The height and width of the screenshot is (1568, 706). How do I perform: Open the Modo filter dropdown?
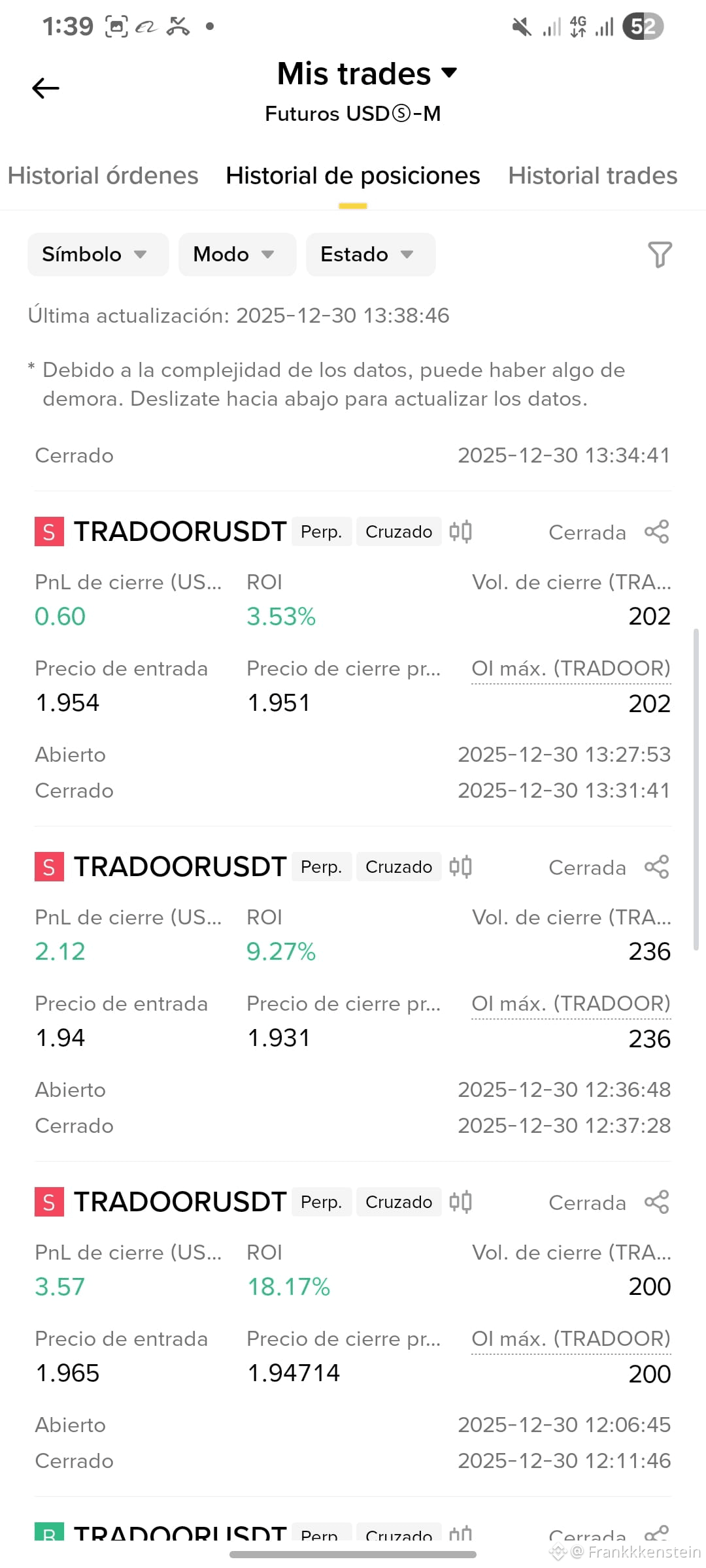[237, 254]
